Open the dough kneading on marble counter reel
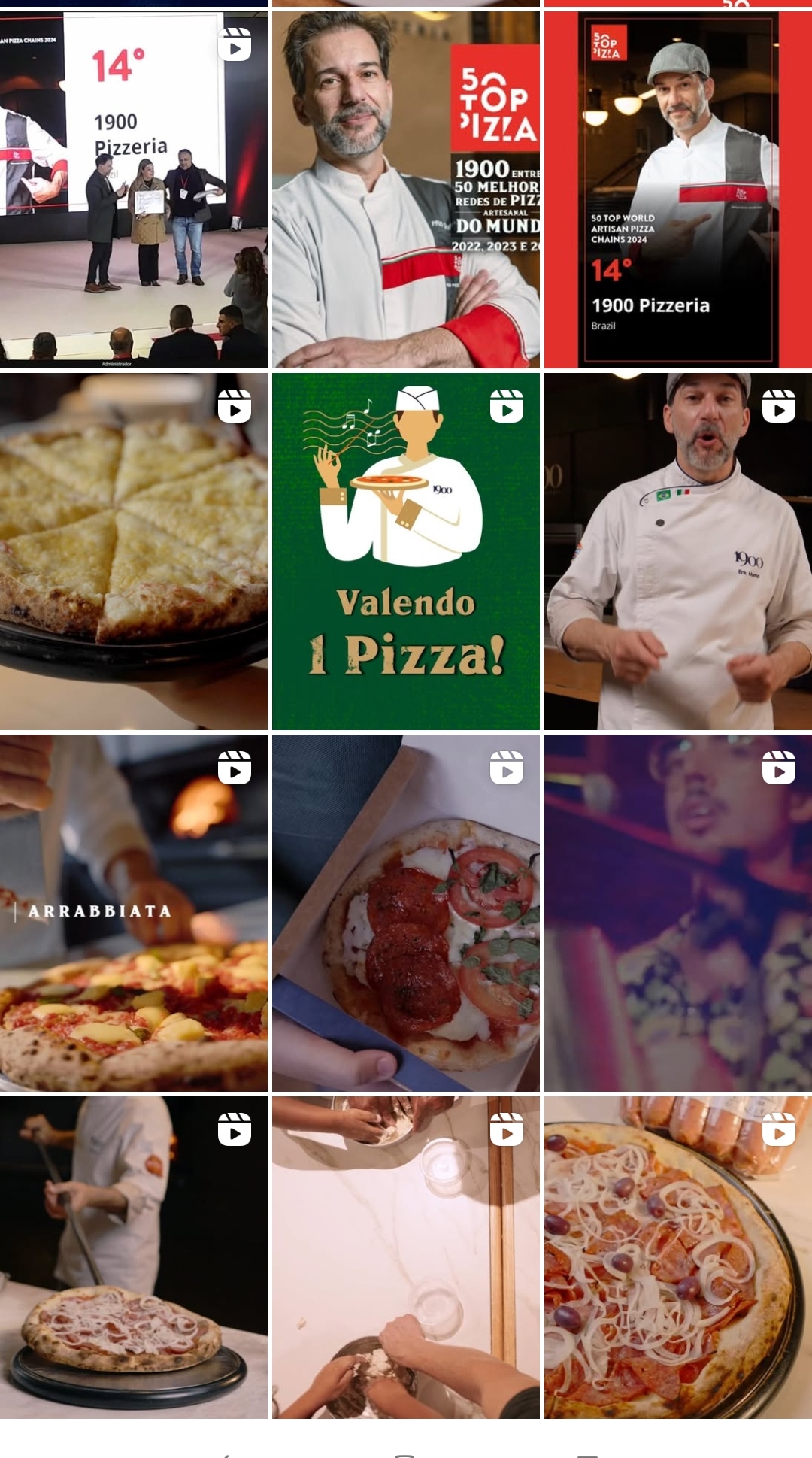This screenshot has width=812, height=1458. point(405,1257)
